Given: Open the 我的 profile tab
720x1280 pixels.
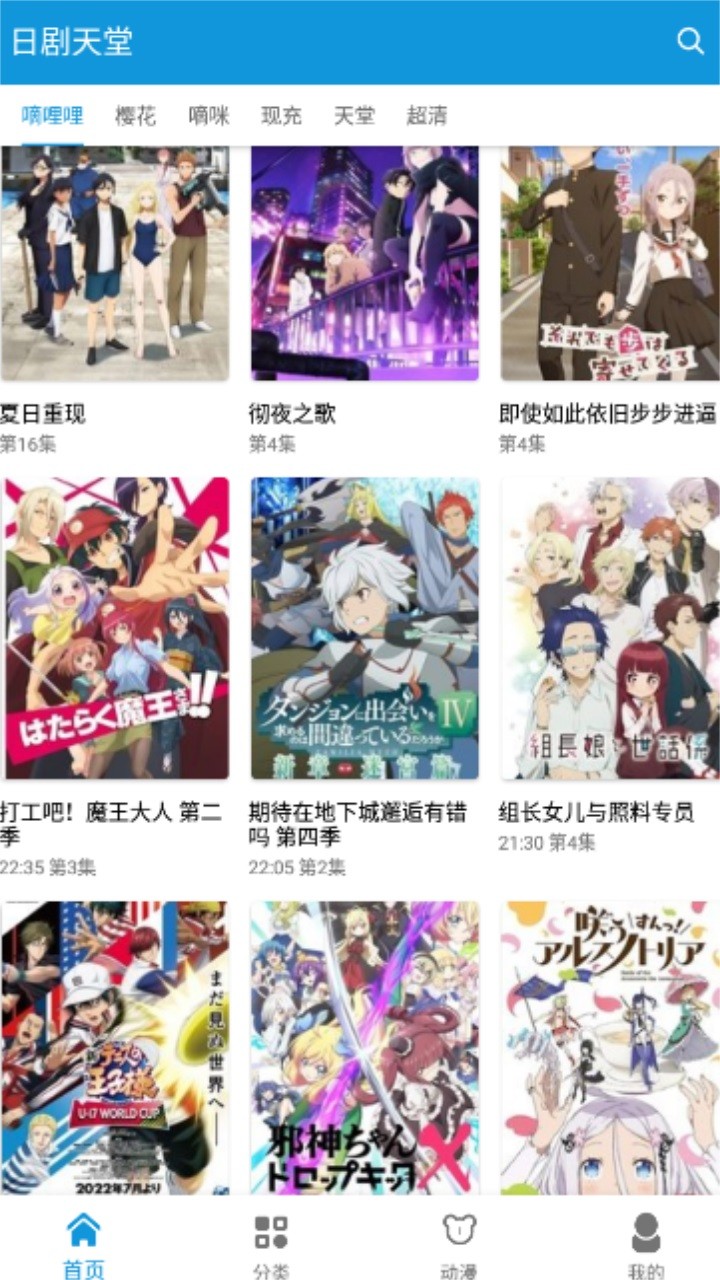Looking at the screenshot, I should [646, 1245].
